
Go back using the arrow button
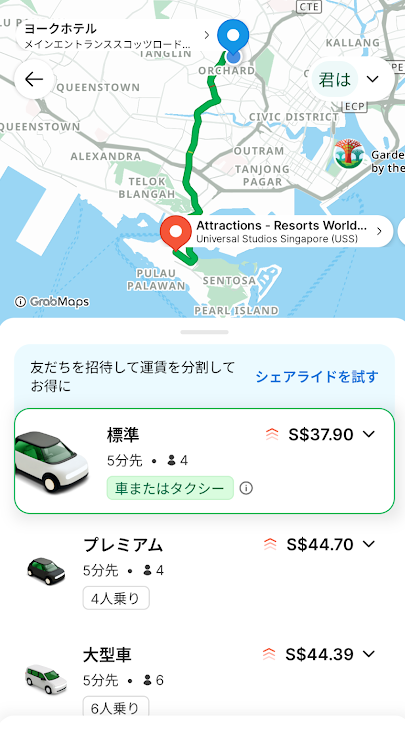click(34, 79)
